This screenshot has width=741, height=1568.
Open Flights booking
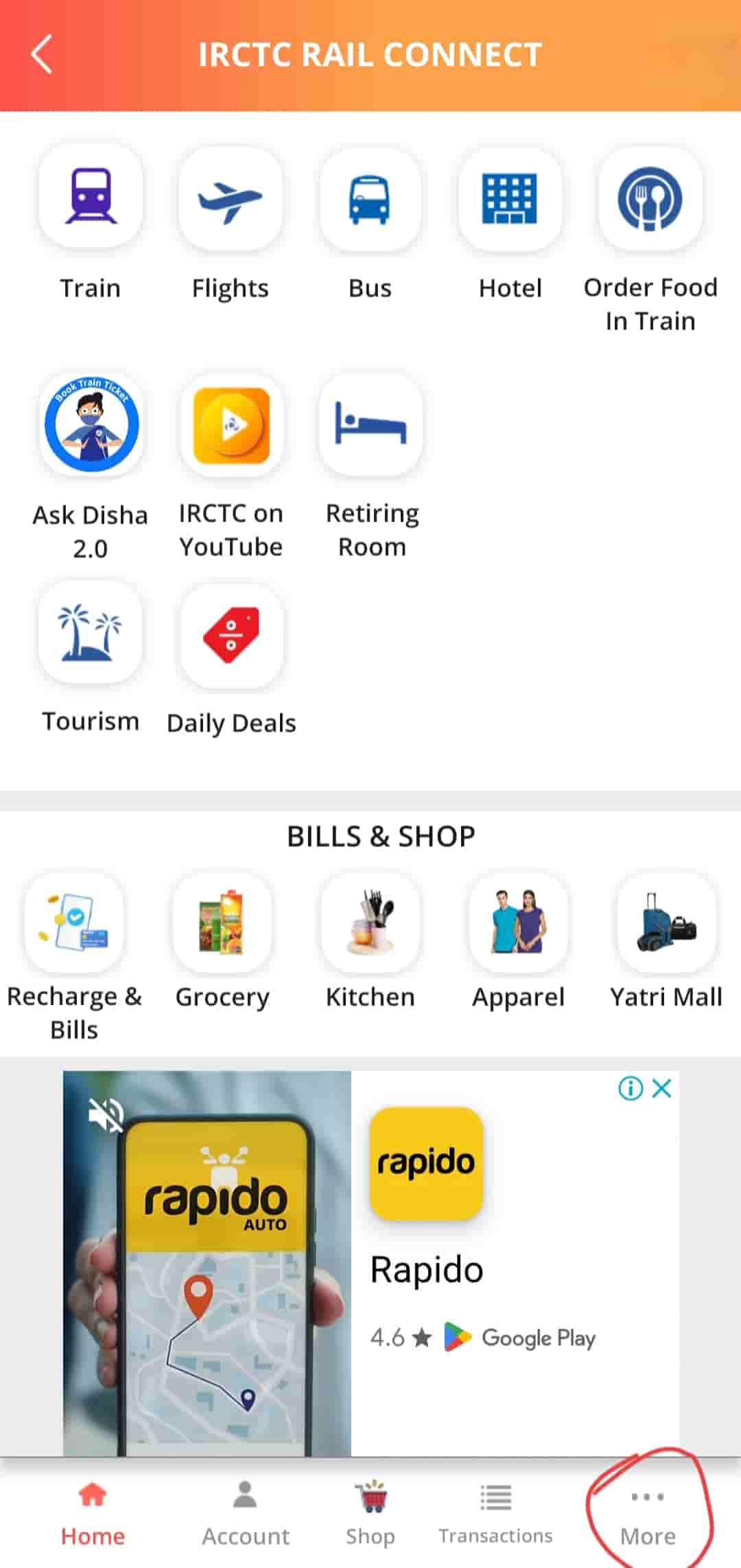[x=231, y=199]
